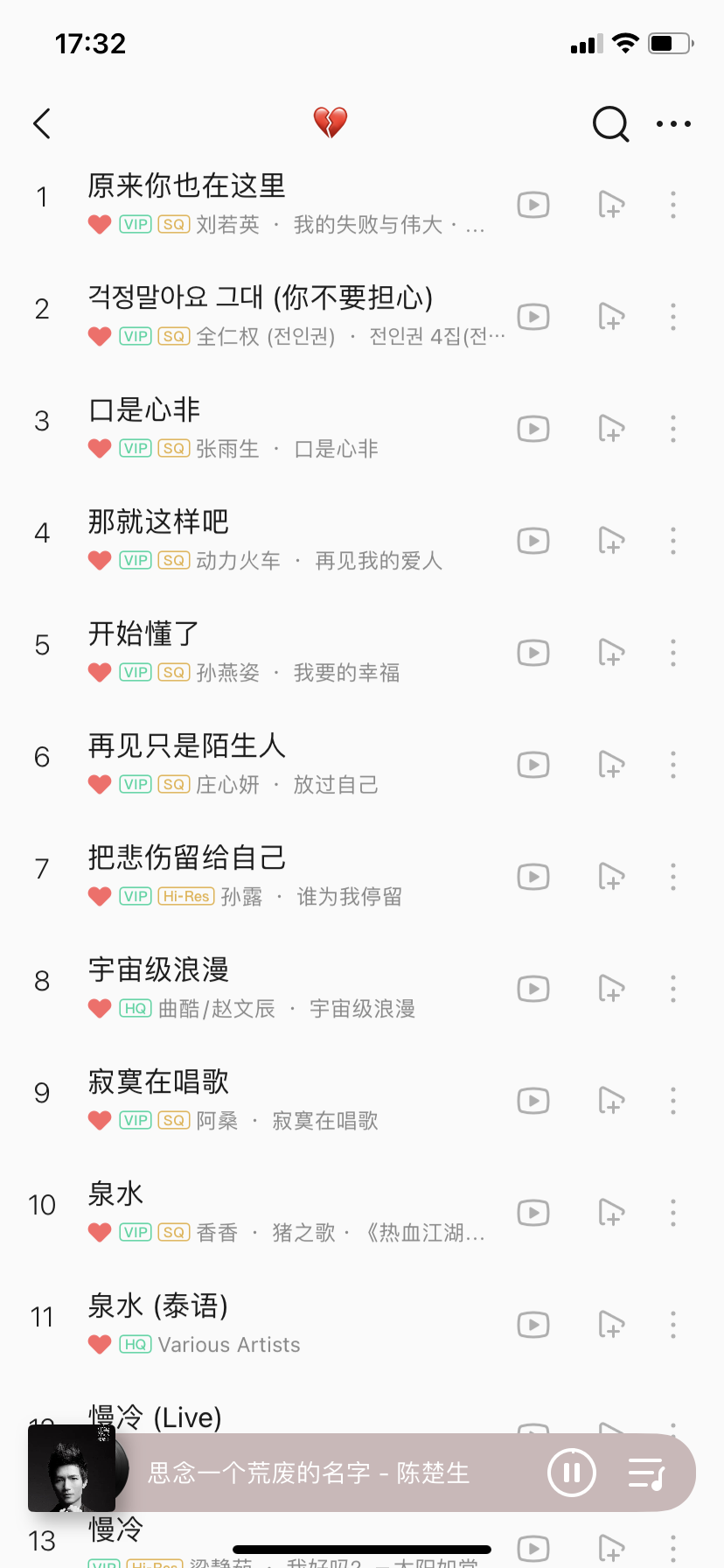The height and width of the screenshot is (1568, 724).
Task: Watch the video for 口是心非
Action: point(533,429)
